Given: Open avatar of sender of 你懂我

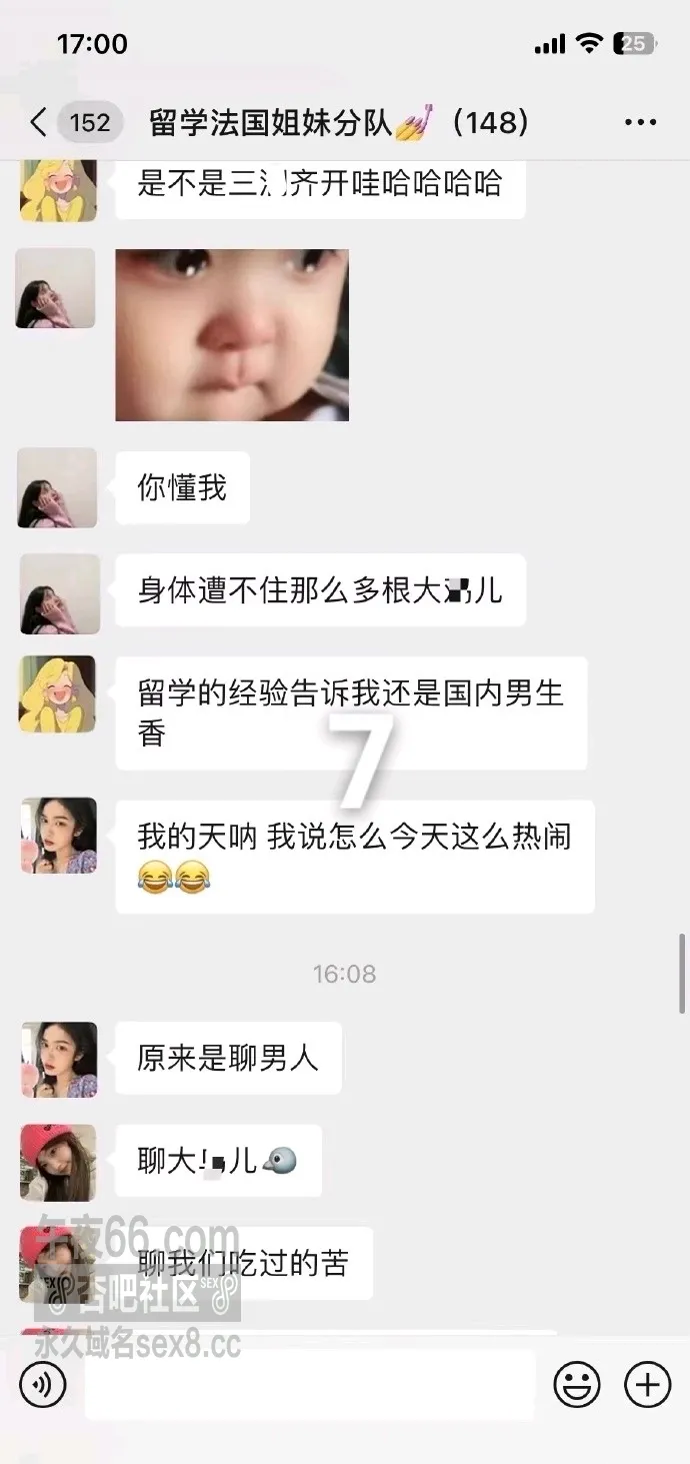Looking at the screenshot, I should (57, 488).
